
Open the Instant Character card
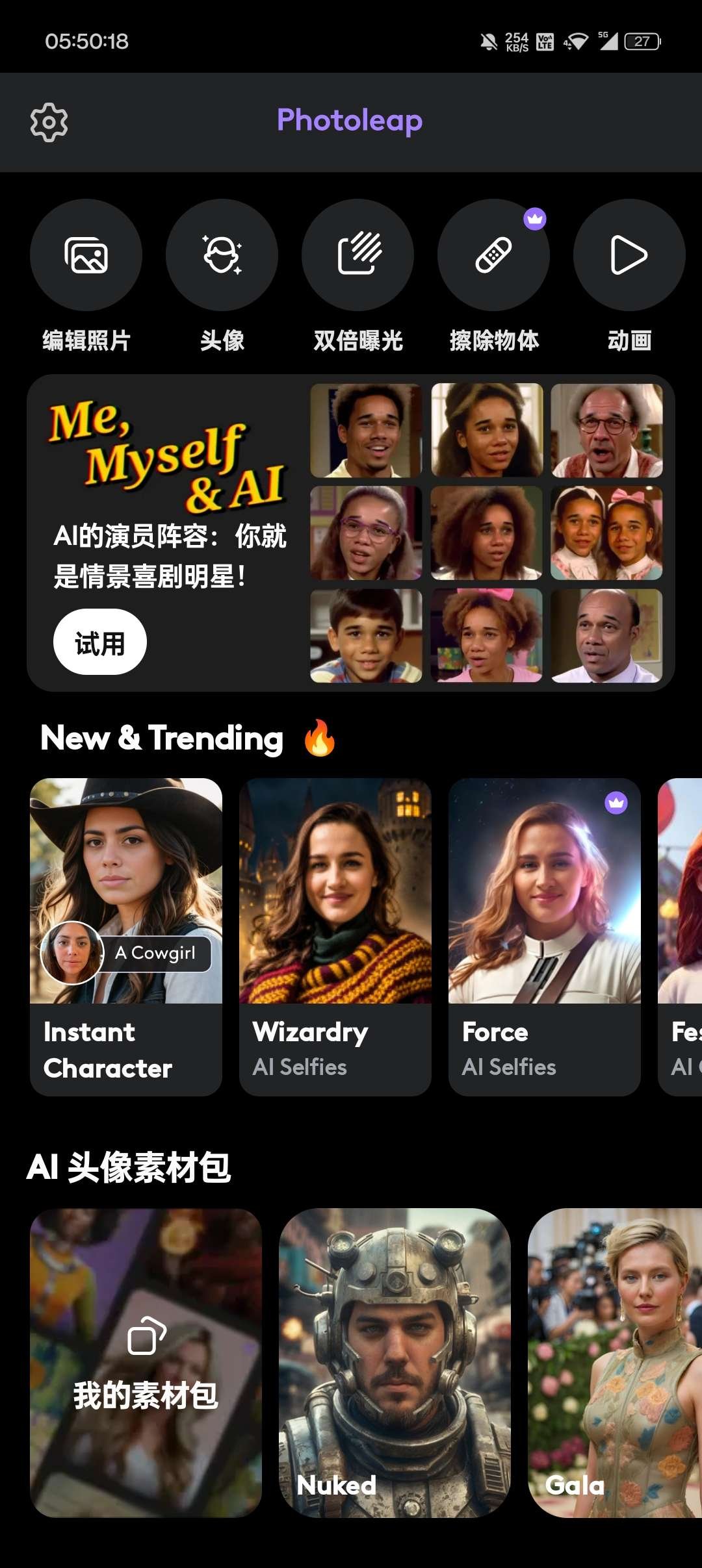pyautogui.click(x=126, y=937)
